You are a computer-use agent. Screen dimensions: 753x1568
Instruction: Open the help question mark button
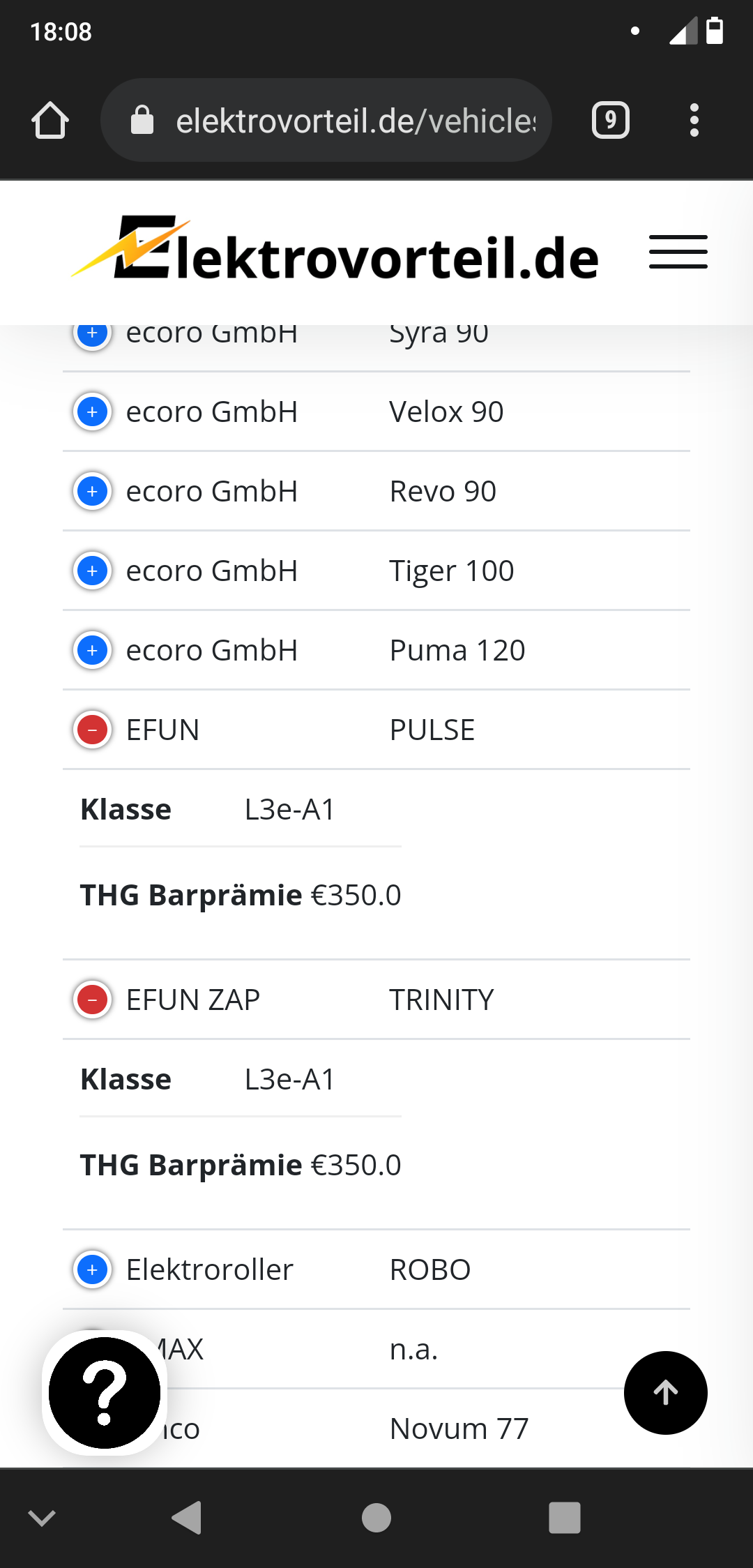tap(105, 1393)
